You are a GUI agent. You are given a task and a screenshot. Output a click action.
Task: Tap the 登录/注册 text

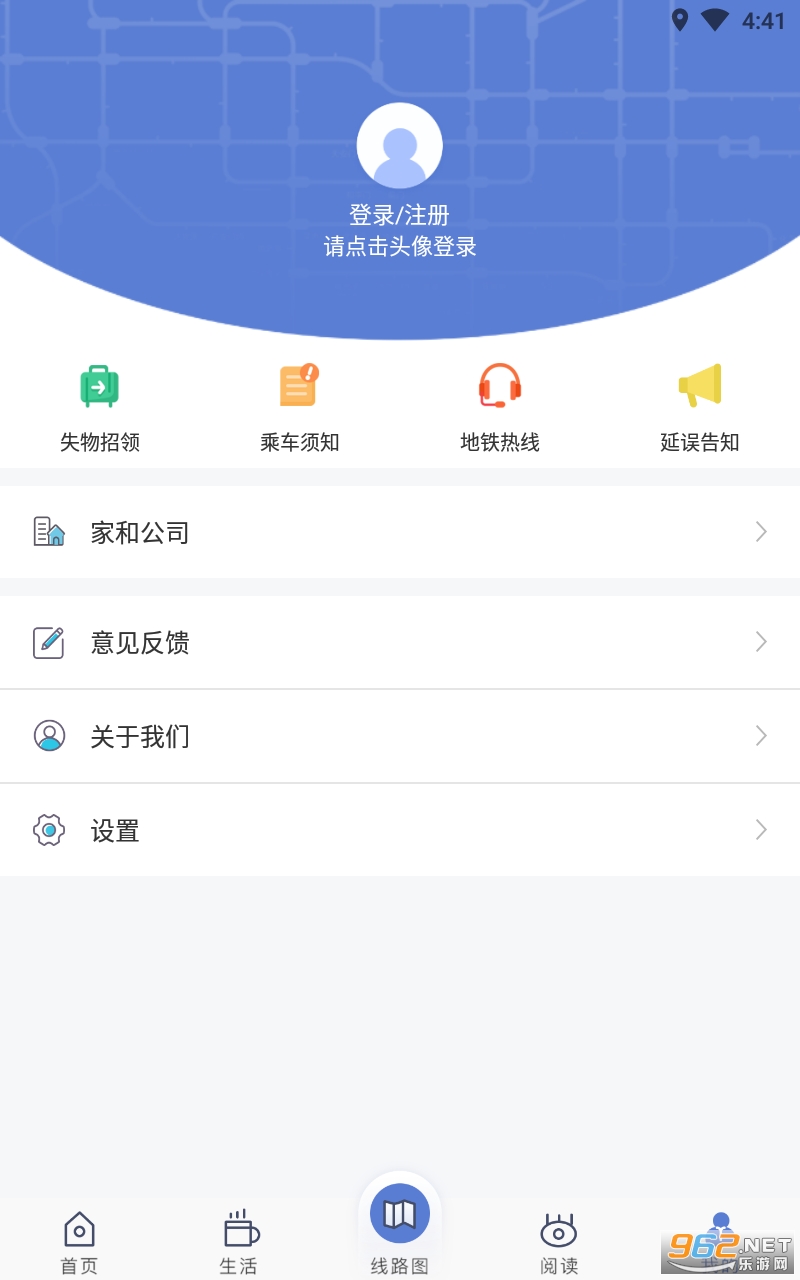[x=400, y=215]
